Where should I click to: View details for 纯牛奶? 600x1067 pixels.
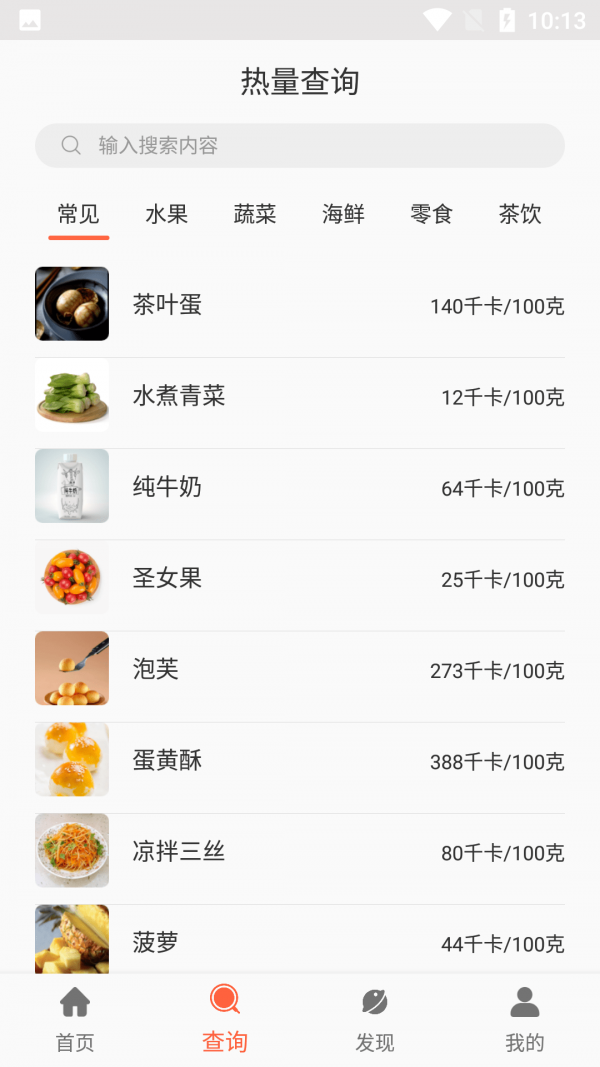tap(300, 487)
